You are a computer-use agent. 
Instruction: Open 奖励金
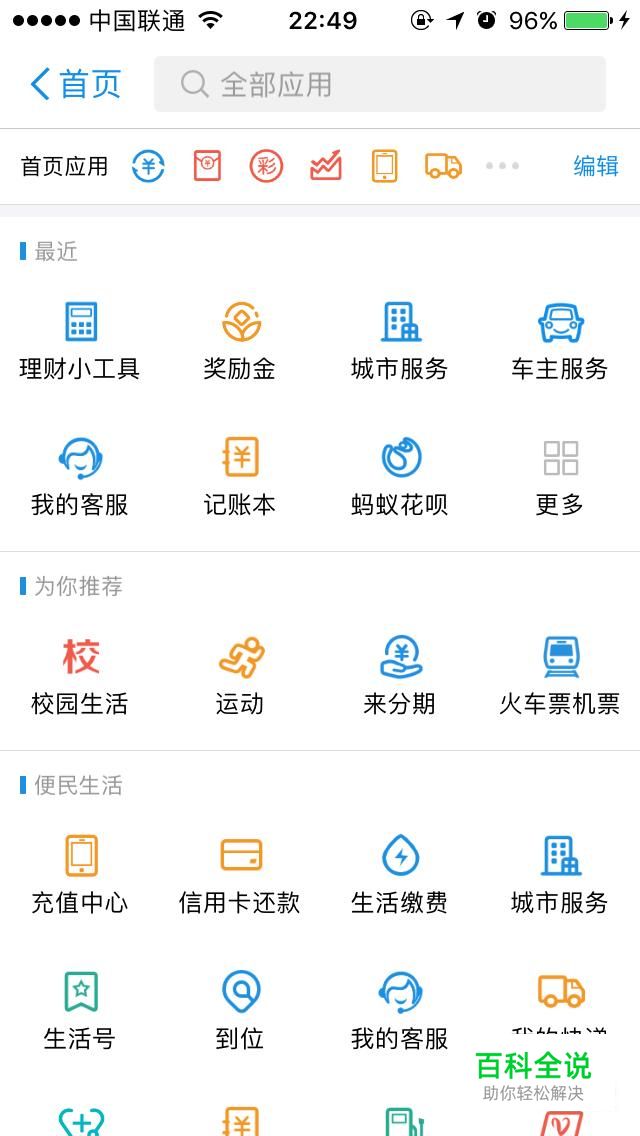click(x=240, y=340)
